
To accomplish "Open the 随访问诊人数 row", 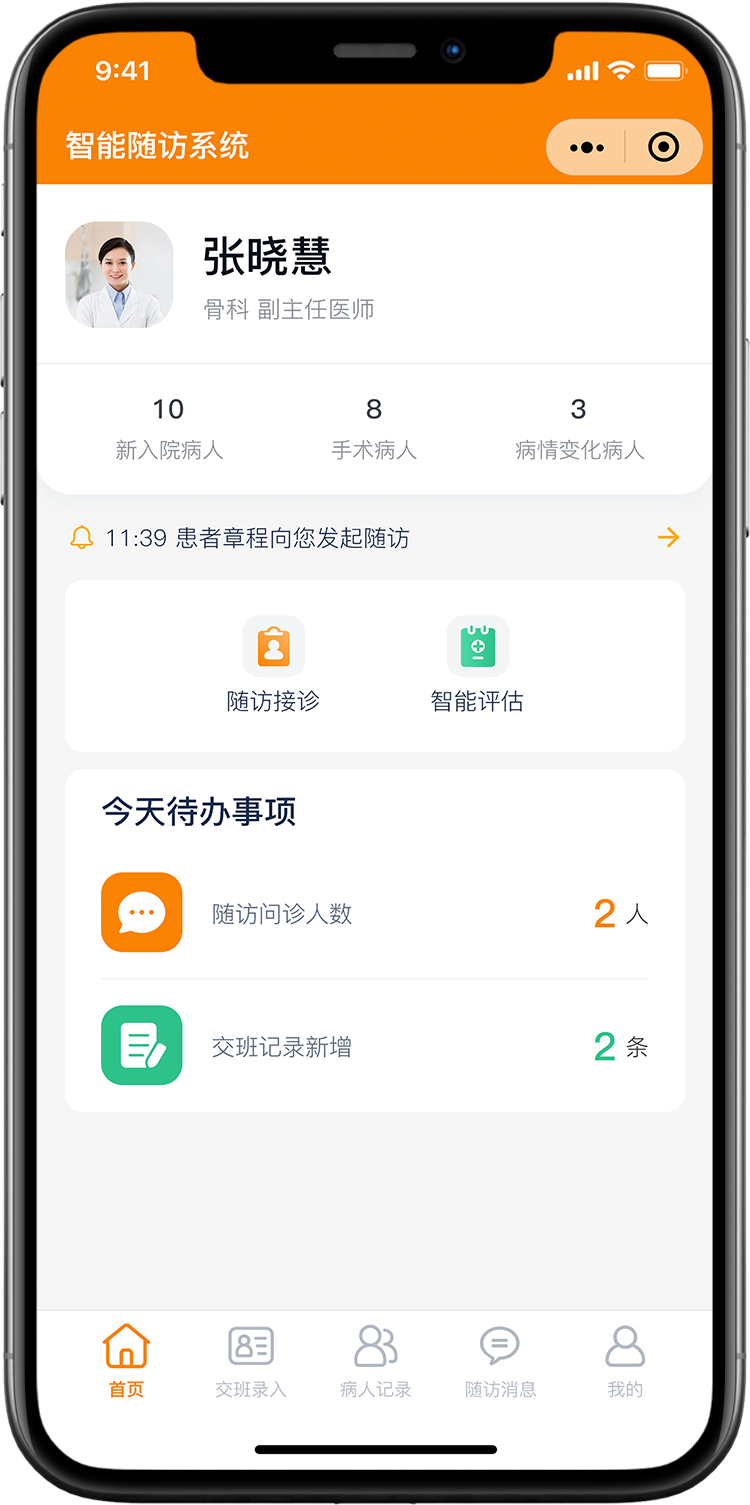I will [x=374, y=913].
